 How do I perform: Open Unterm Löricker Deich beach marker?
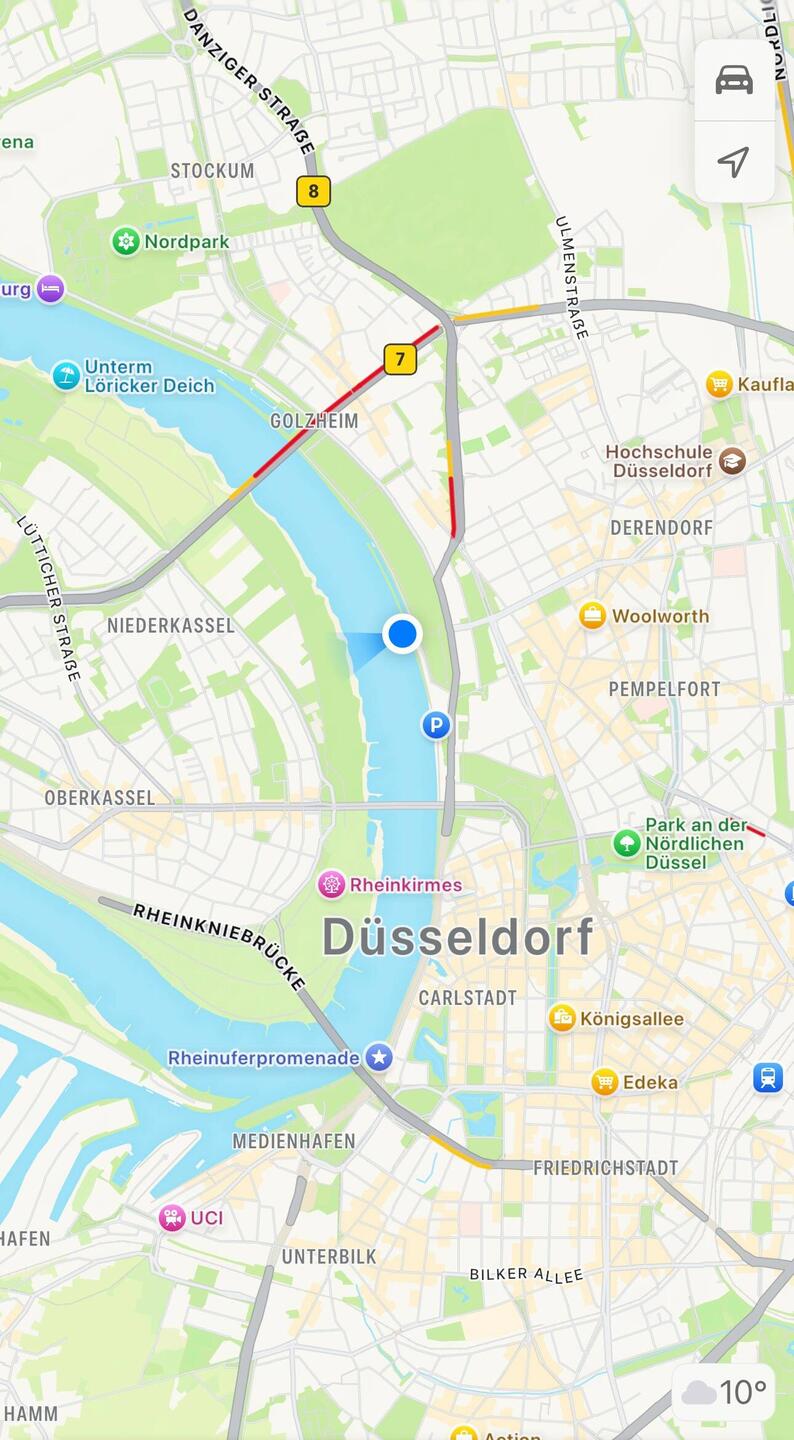pos(66,376)
